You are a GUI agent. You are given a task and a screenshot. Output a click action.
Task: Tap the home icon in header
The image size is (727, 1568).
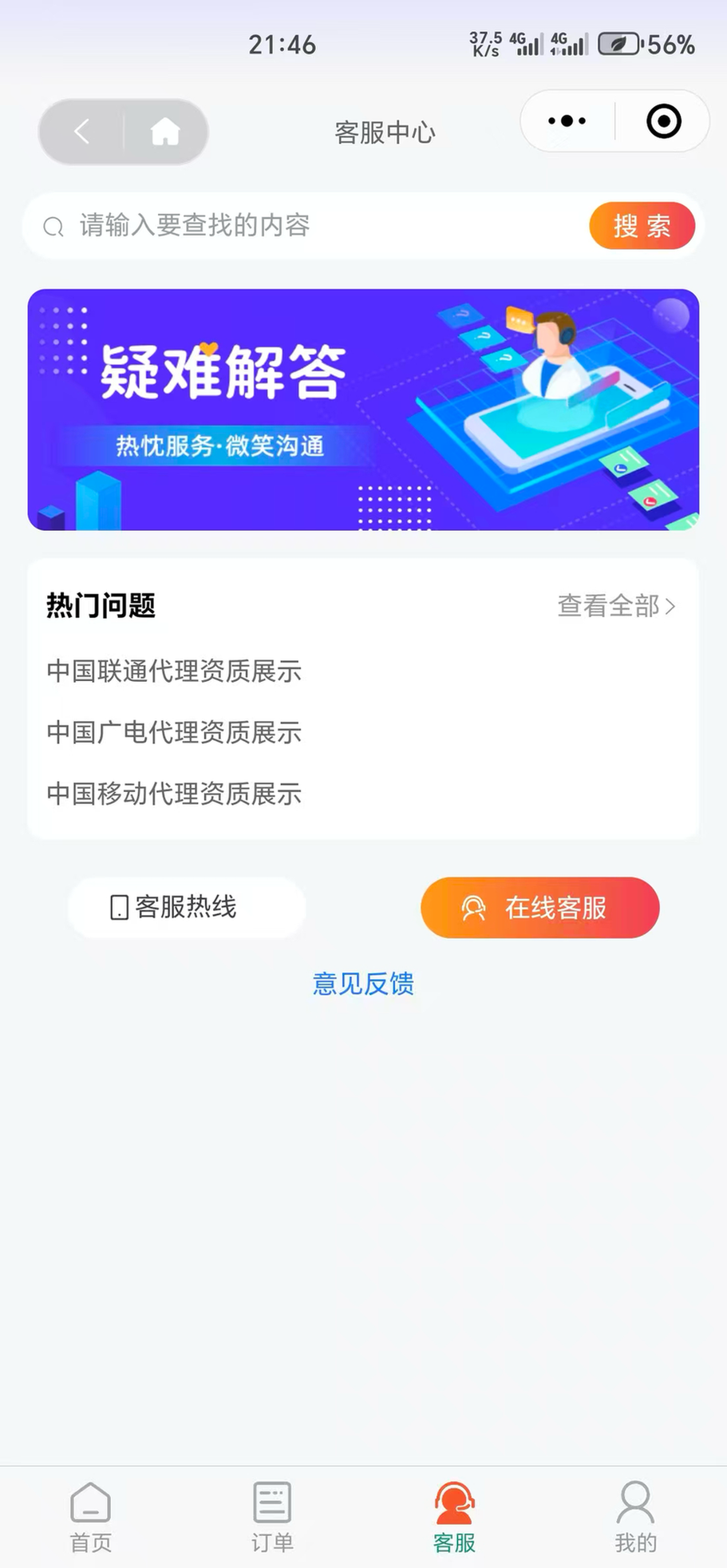click(x=165, y=132)
